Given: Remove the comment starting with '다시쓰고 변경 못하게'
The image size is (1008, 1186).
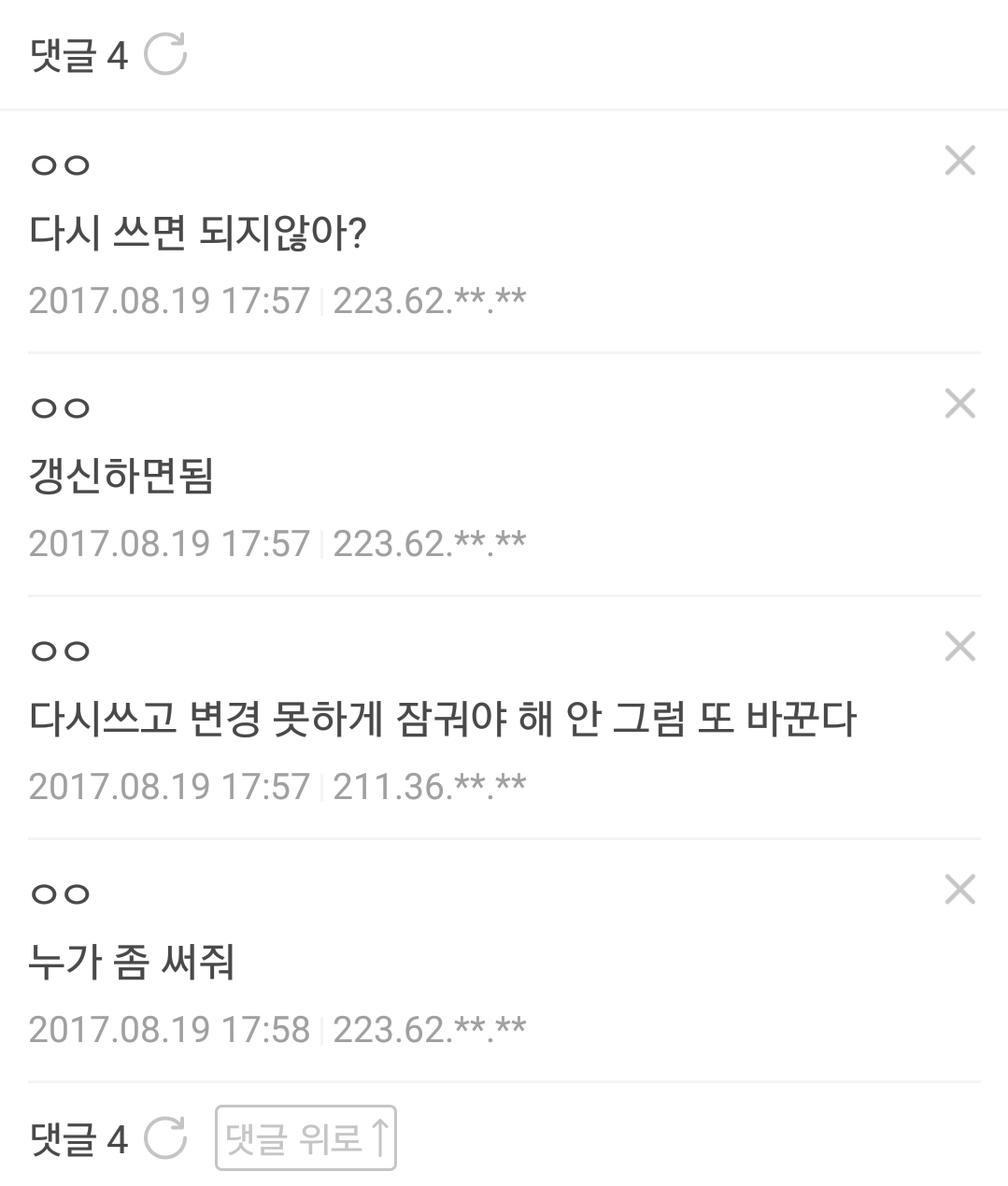Looking at the screenshot, I should [x=959, y=647].
